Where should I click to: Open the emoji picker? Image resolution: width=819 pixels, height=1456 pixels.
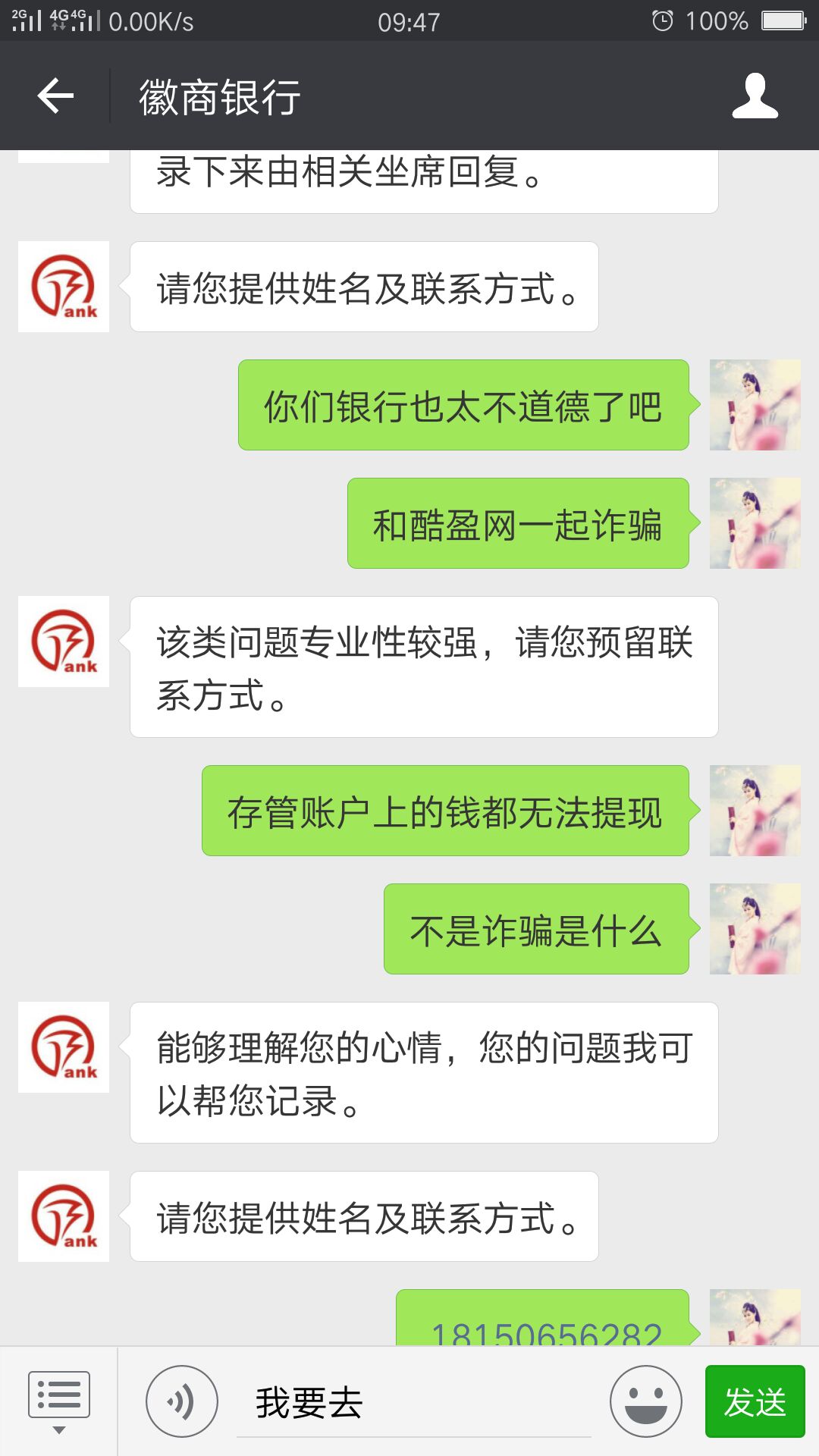point(646,1401)
